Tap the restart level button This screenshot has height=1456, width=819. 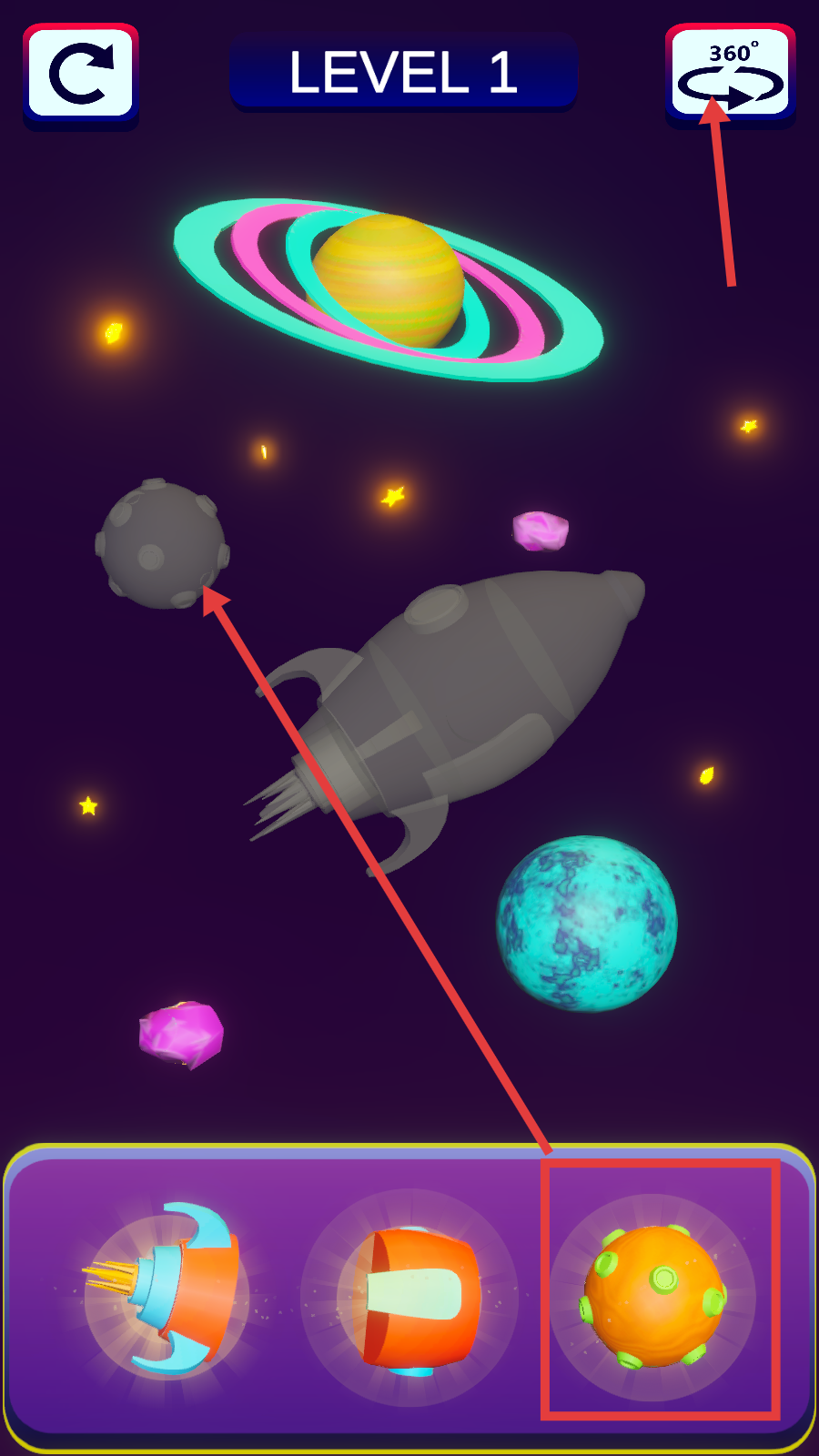coord(81,74)
